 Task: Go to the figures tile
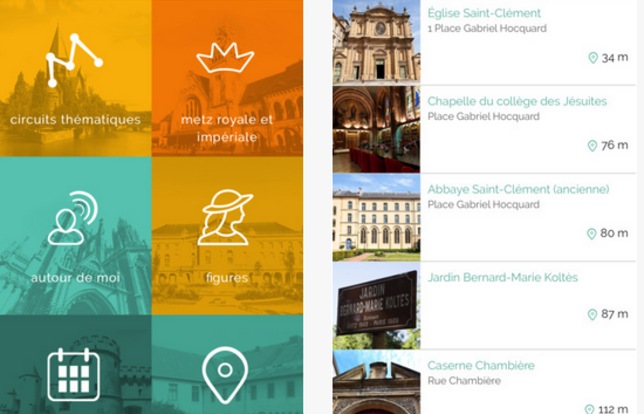(x=226, y=236)
